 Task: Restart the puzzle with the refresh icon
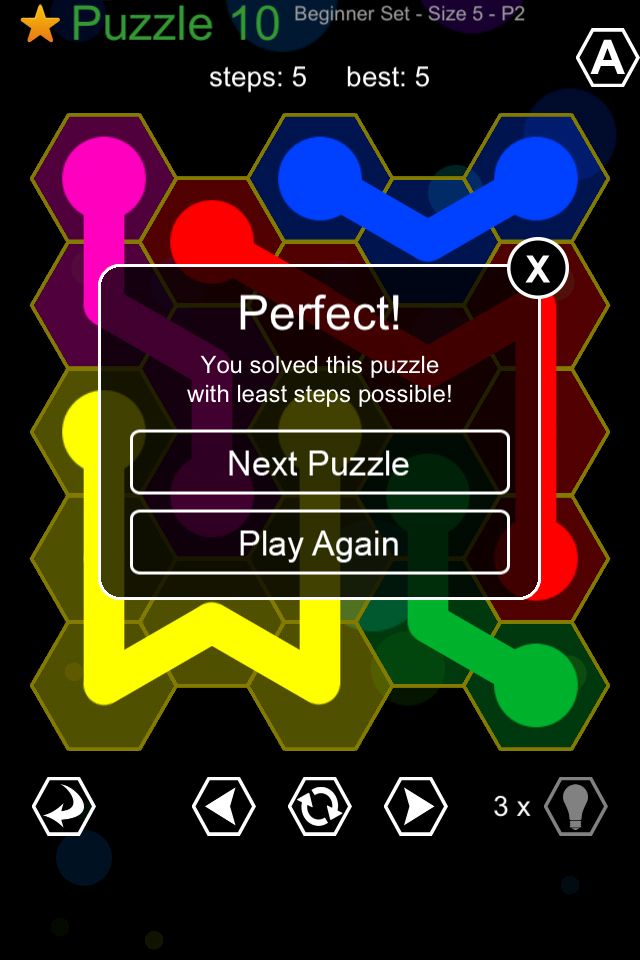[319, 806]
